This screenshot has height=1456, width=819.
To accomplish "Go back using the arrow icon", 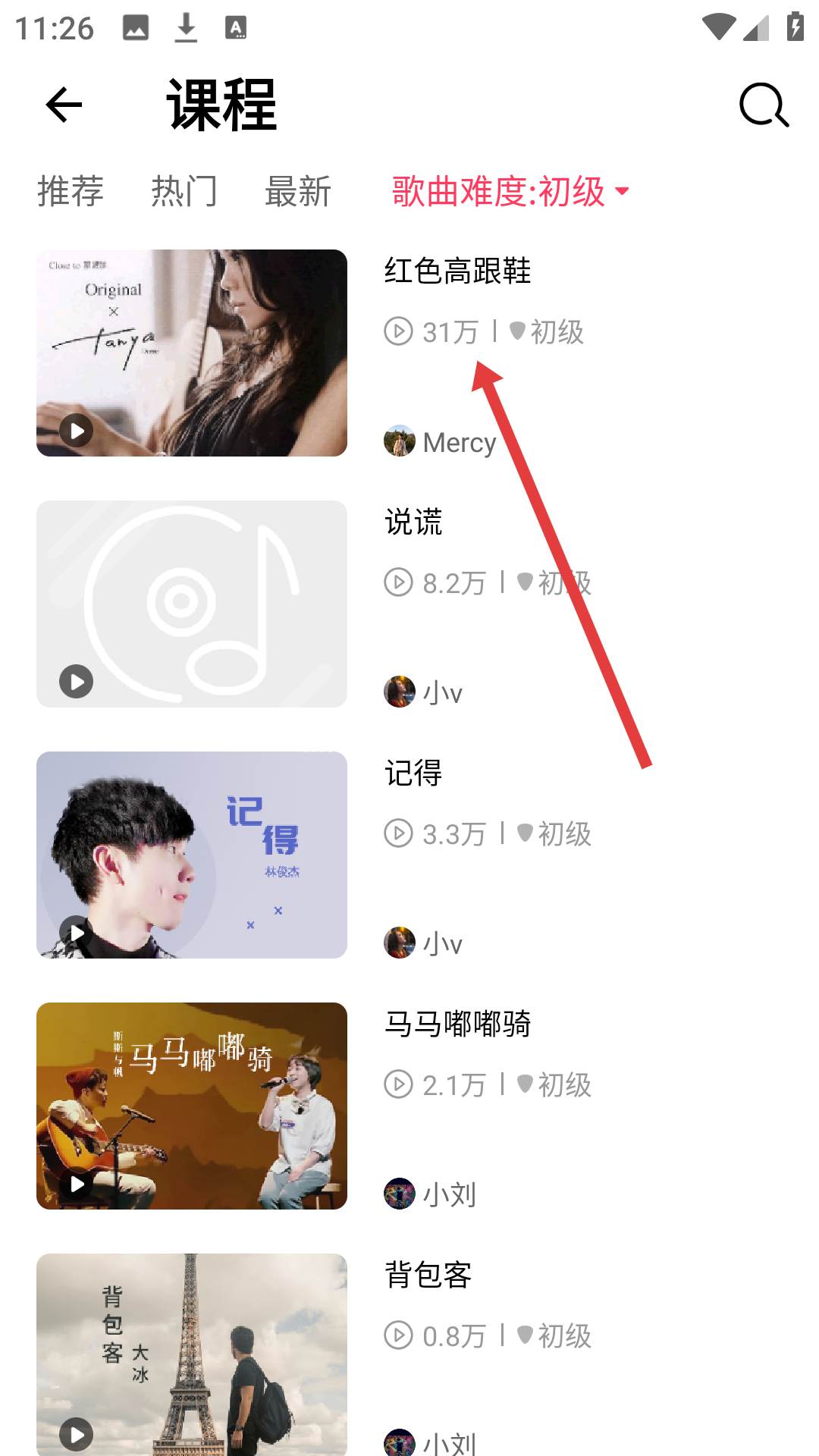I will [64, 105].
